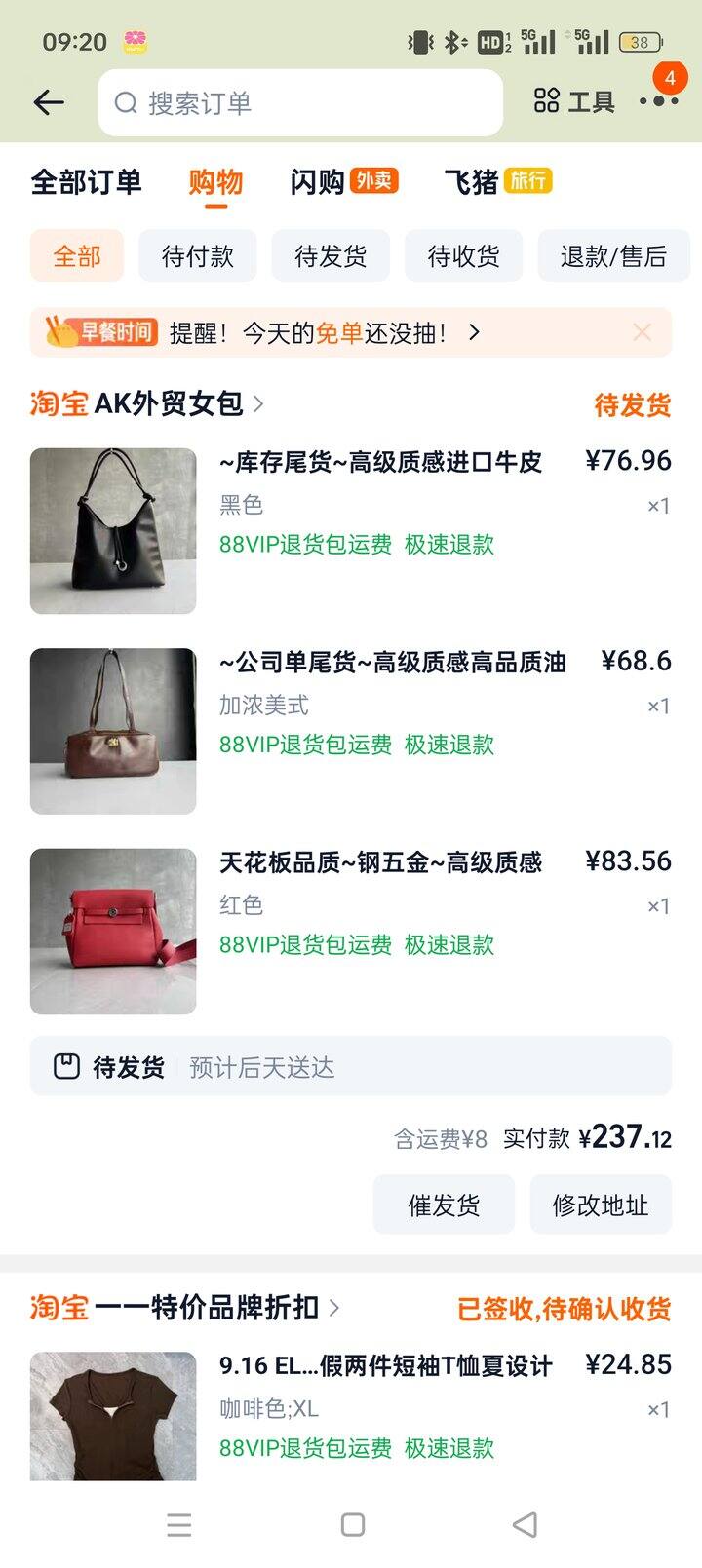The width and height of the screenshot is (702, 1568).
Task: Open the black handbag product thumbnail
Action: [x=113, y=529]
